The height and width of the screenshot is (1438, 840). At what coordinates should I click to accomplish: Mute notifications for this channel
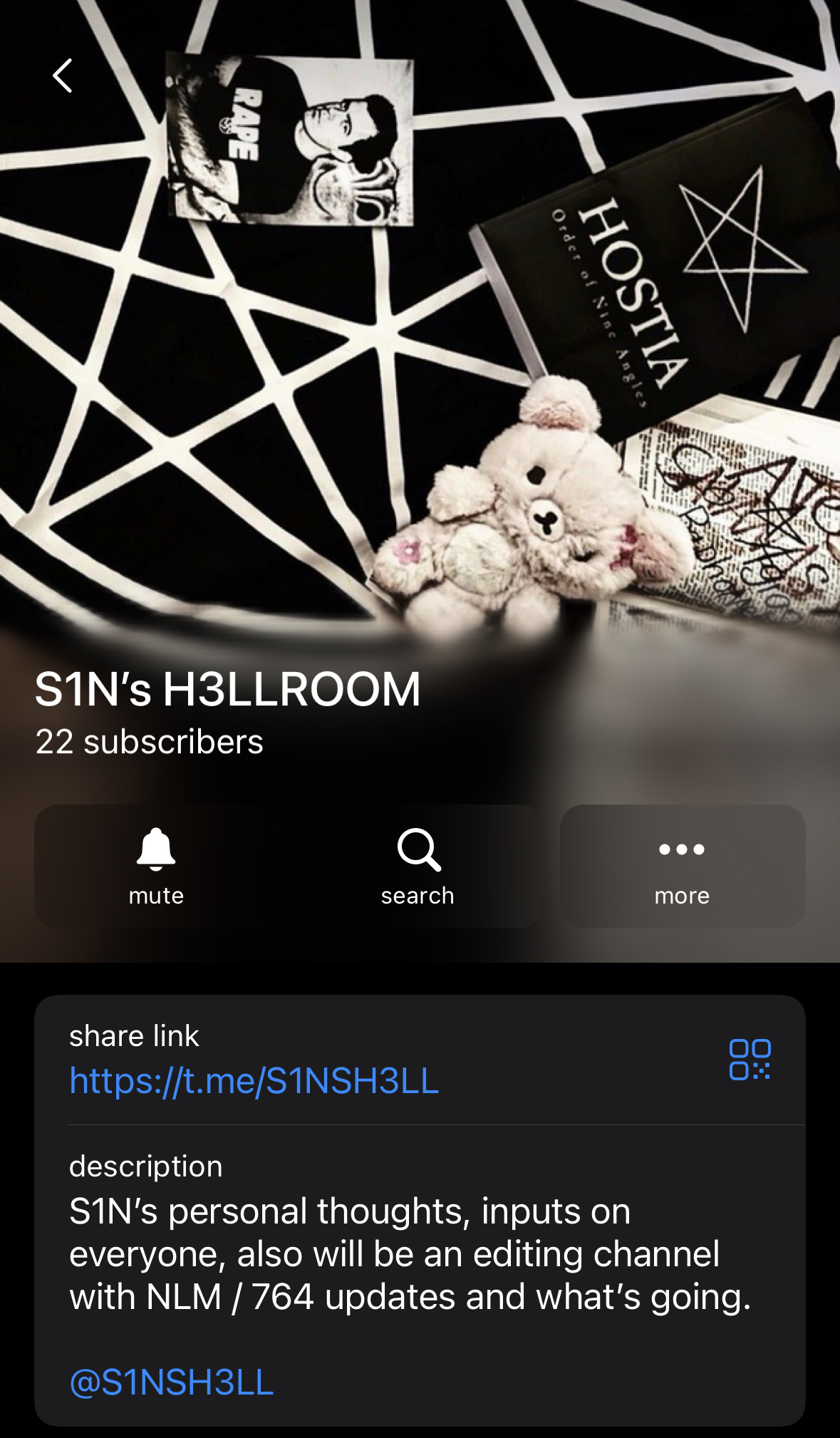[x=156, y=866]
